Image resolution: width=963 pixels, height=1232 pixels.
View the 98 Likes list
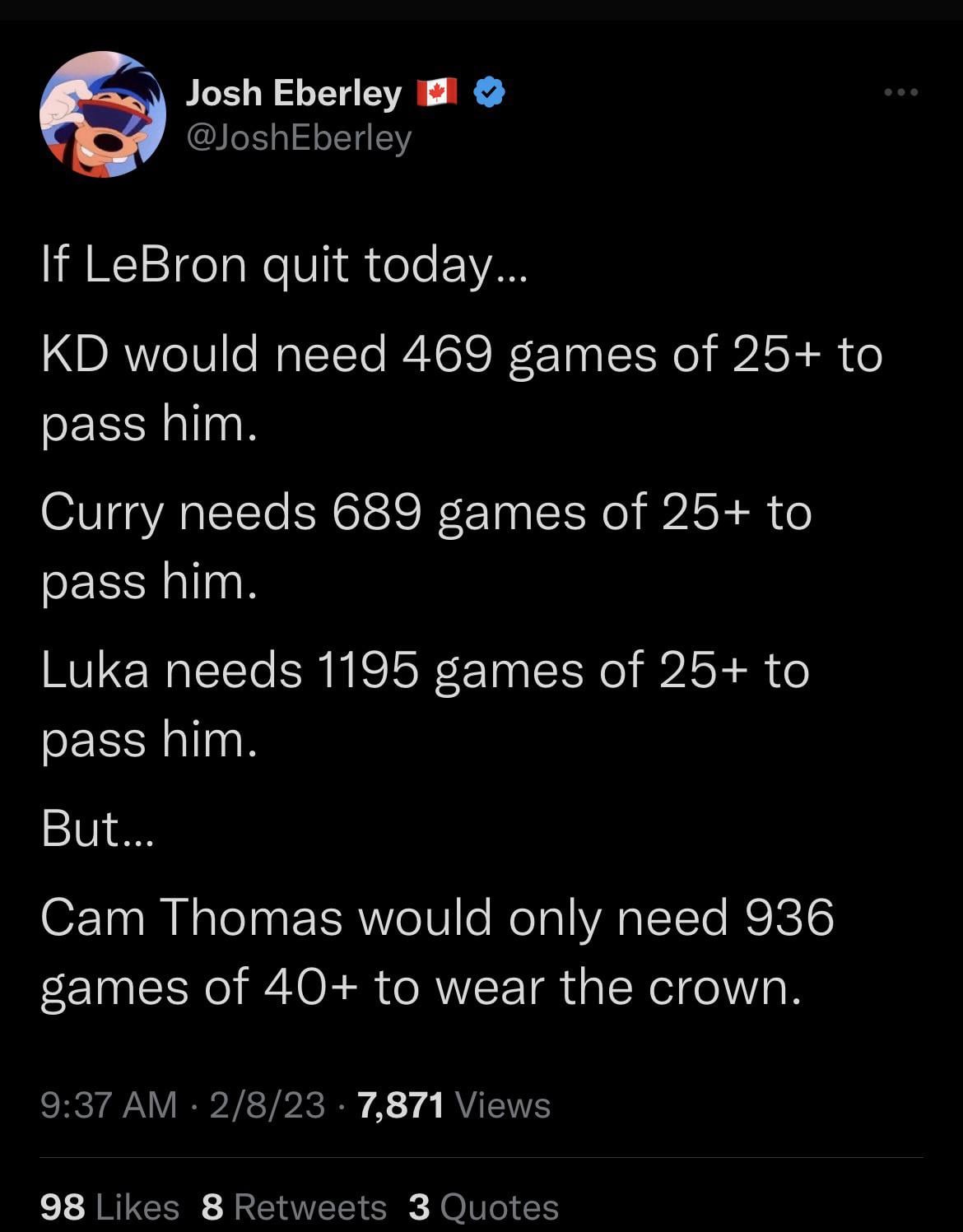coord(109,1207)
